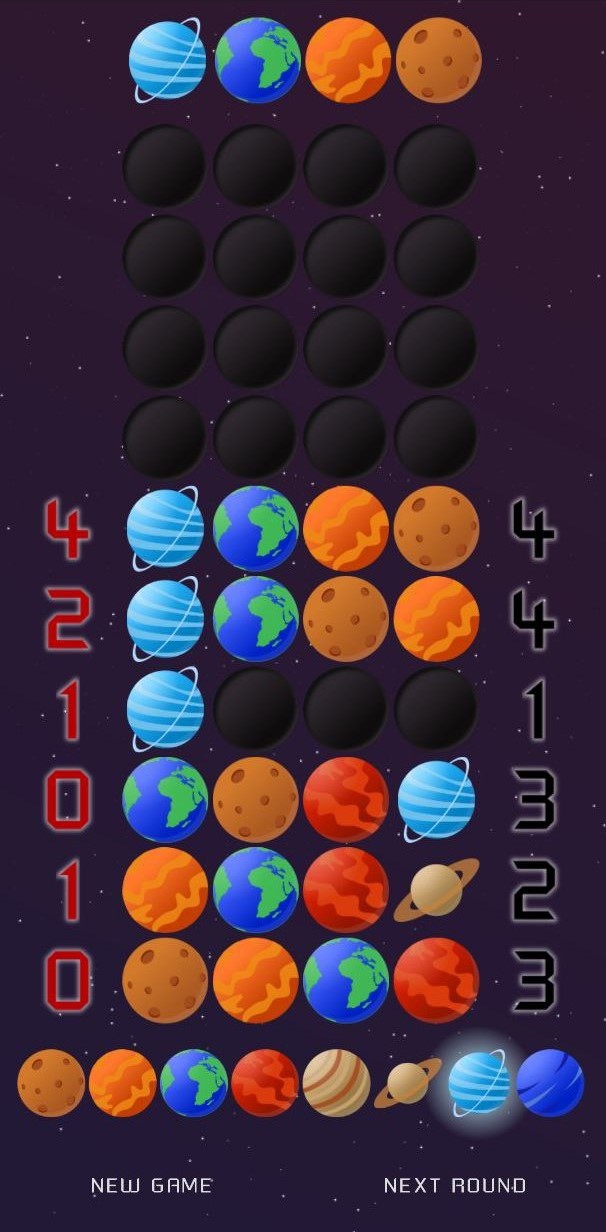Tap Next Round button
Screen dimensions: 606x1232
click(455, 1186)
